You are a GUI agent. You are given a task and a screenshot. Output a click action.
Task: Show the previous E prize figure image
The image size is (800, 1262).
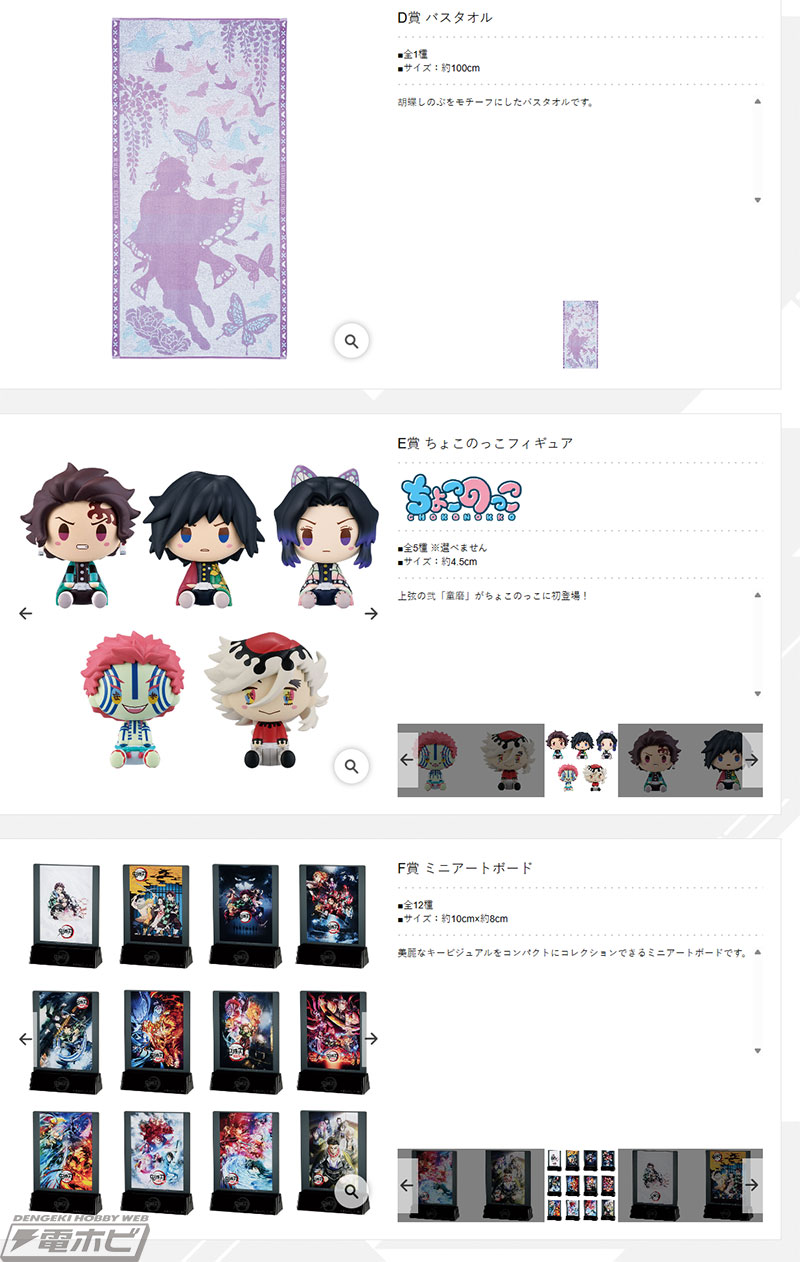pos(26,614)
